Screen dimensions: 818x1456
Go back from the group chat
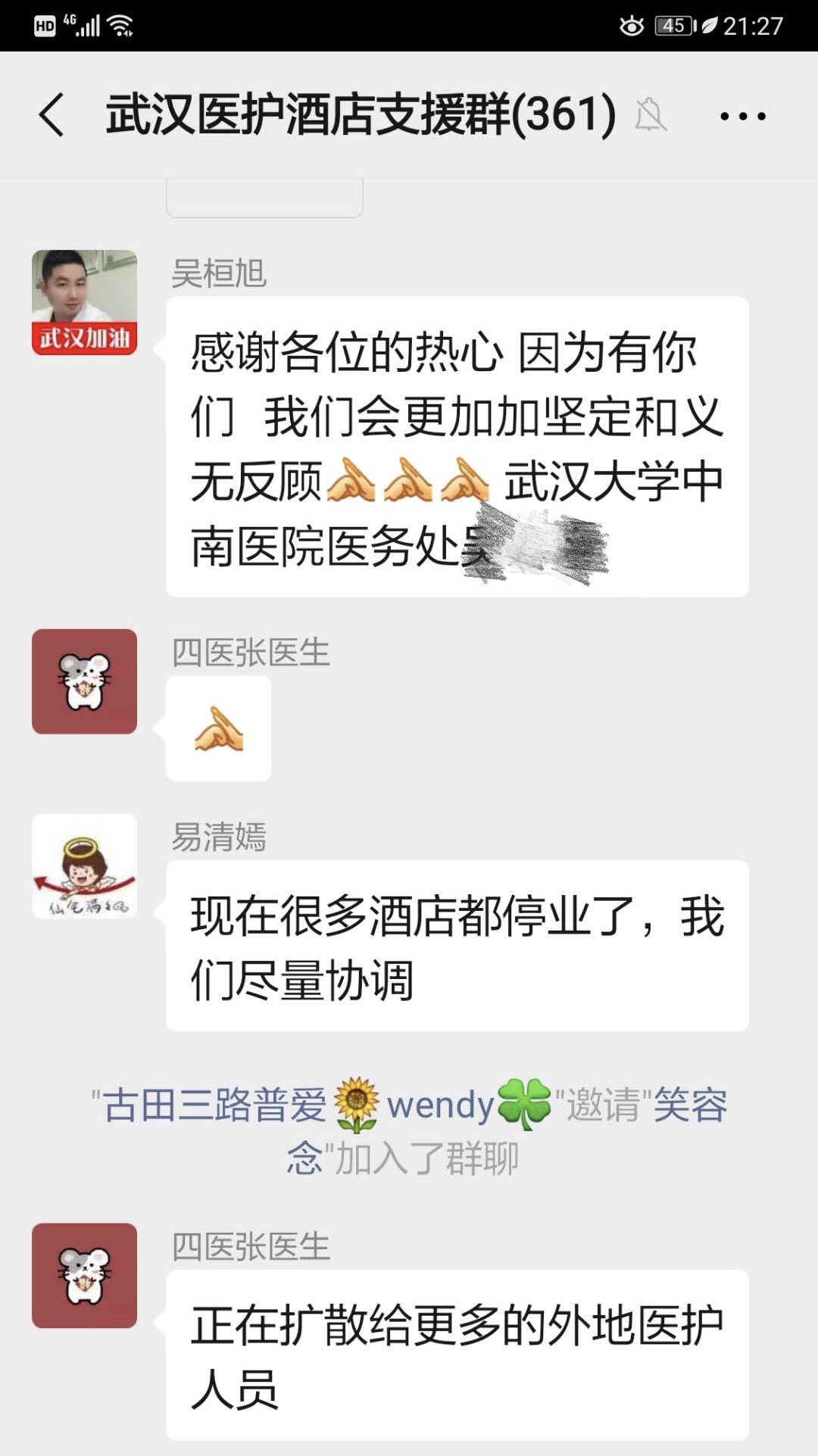coord(52,115)
